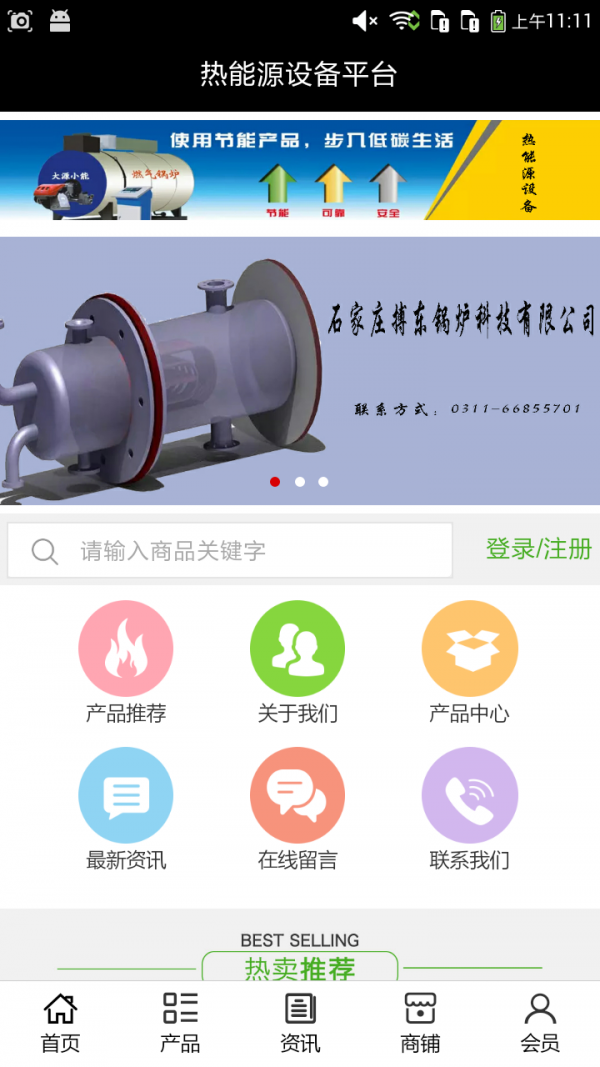
Task: Open 关于我们 section
Action: point(298,648)
